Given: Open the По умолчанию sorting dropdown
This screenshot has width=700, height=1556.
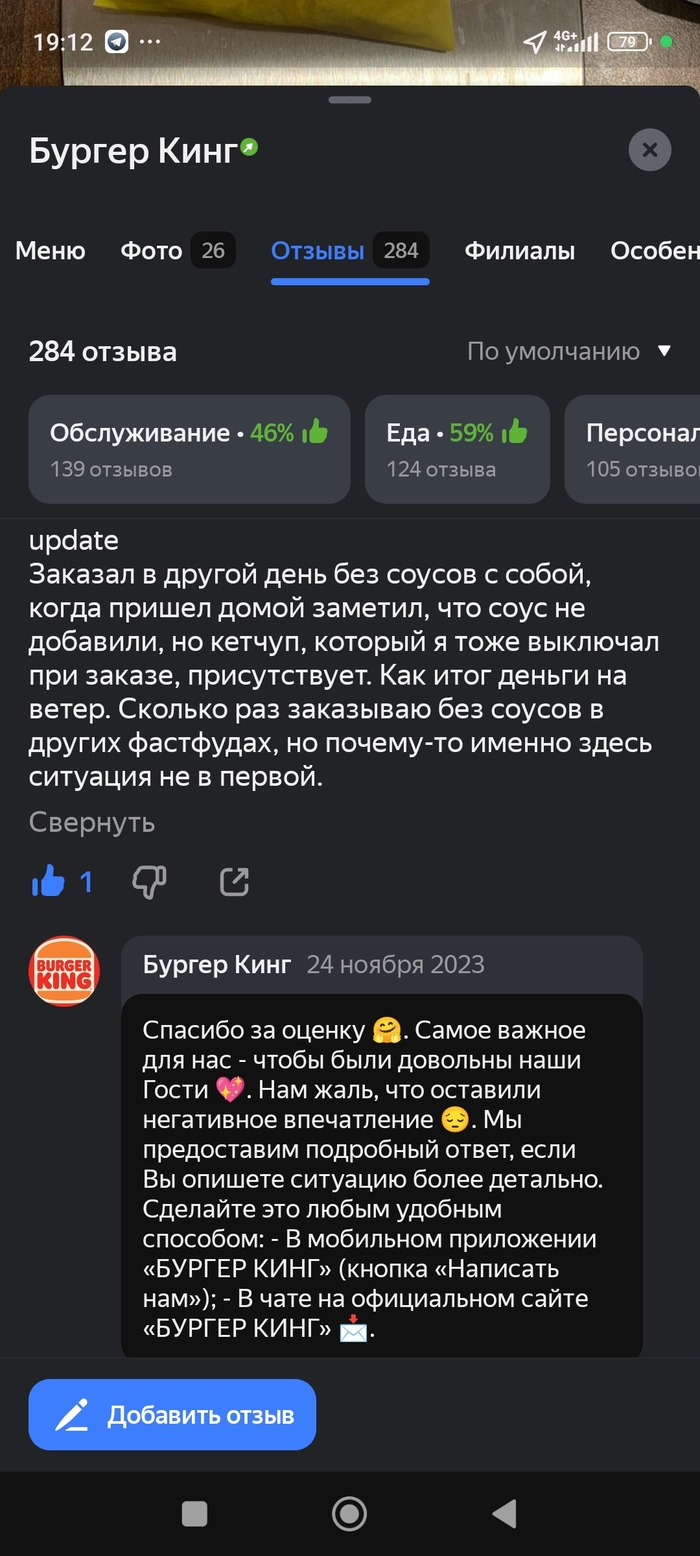Looking at the screenshot, I should (569, 351).
